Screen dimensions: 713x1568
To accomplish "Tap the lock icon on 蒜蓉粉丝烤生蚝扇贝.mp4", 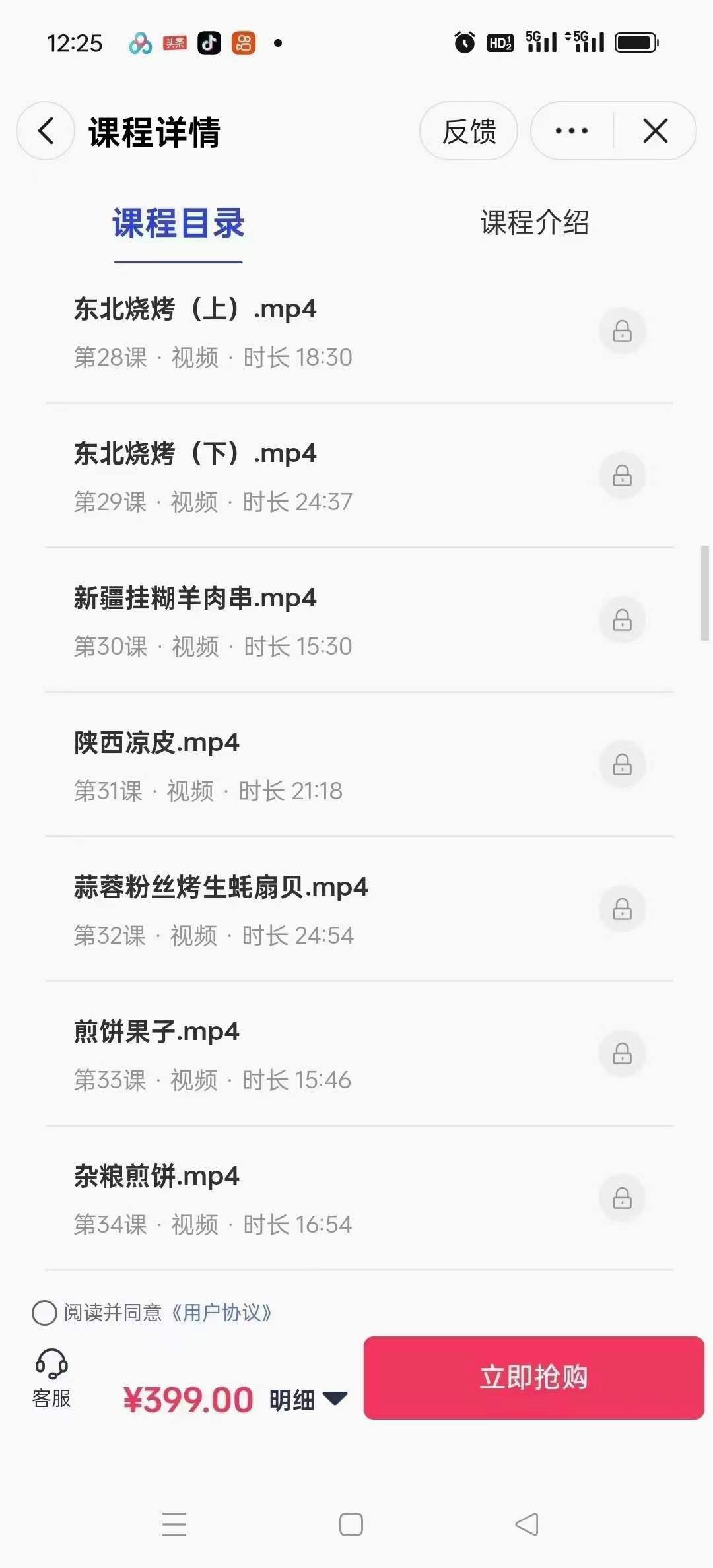I will (x=623, y=909).
